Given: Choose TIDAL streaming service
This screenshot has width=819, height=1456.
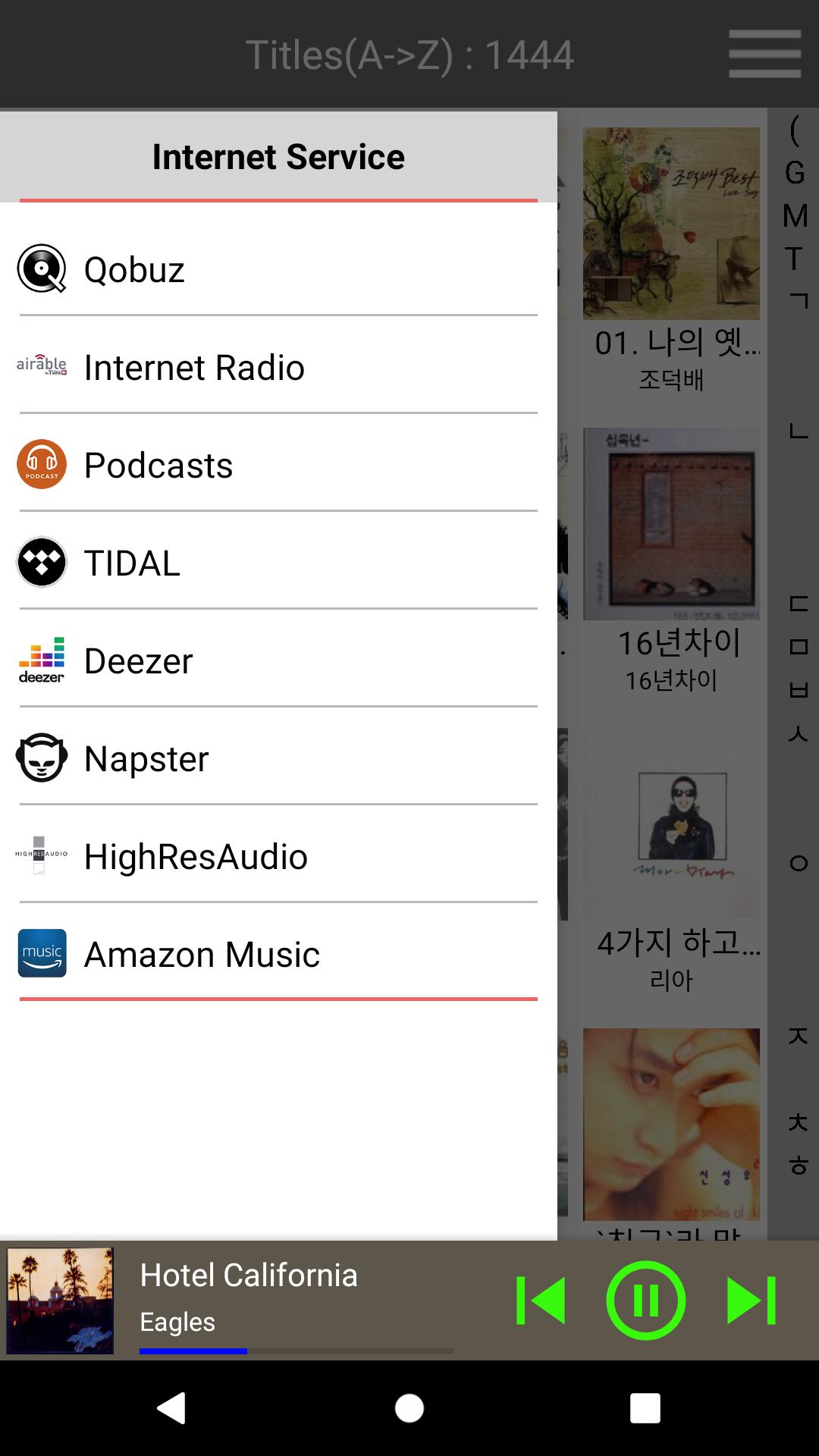Looking at the screenshot, I should tap(278, 563).
